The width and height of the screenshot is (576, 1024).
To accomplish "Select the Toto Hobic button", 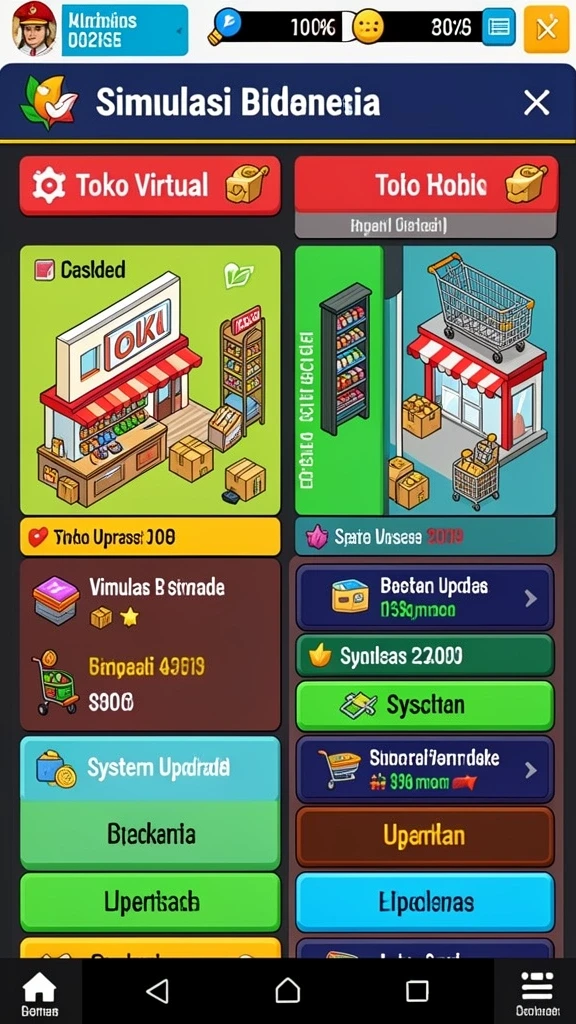I will point(426,185).
